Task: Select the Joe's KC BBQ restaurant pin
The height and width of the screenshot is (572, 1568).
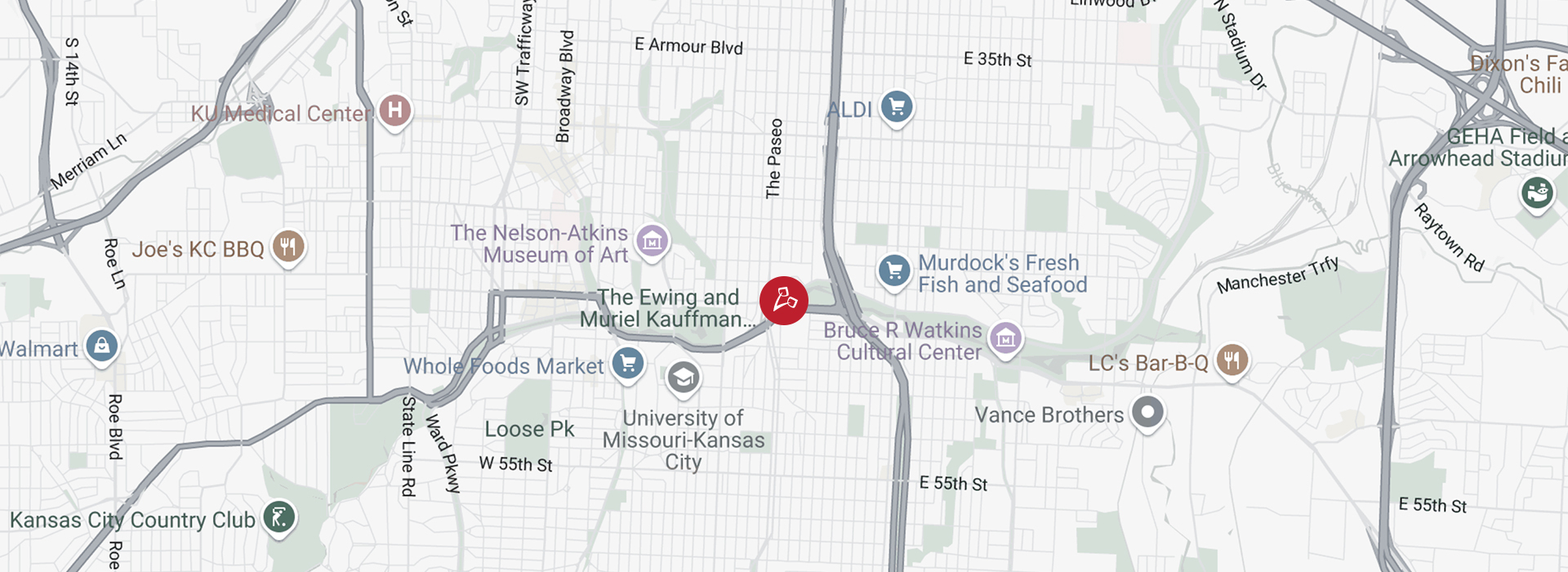Action: pyautogui.click(x=288, y=246)
